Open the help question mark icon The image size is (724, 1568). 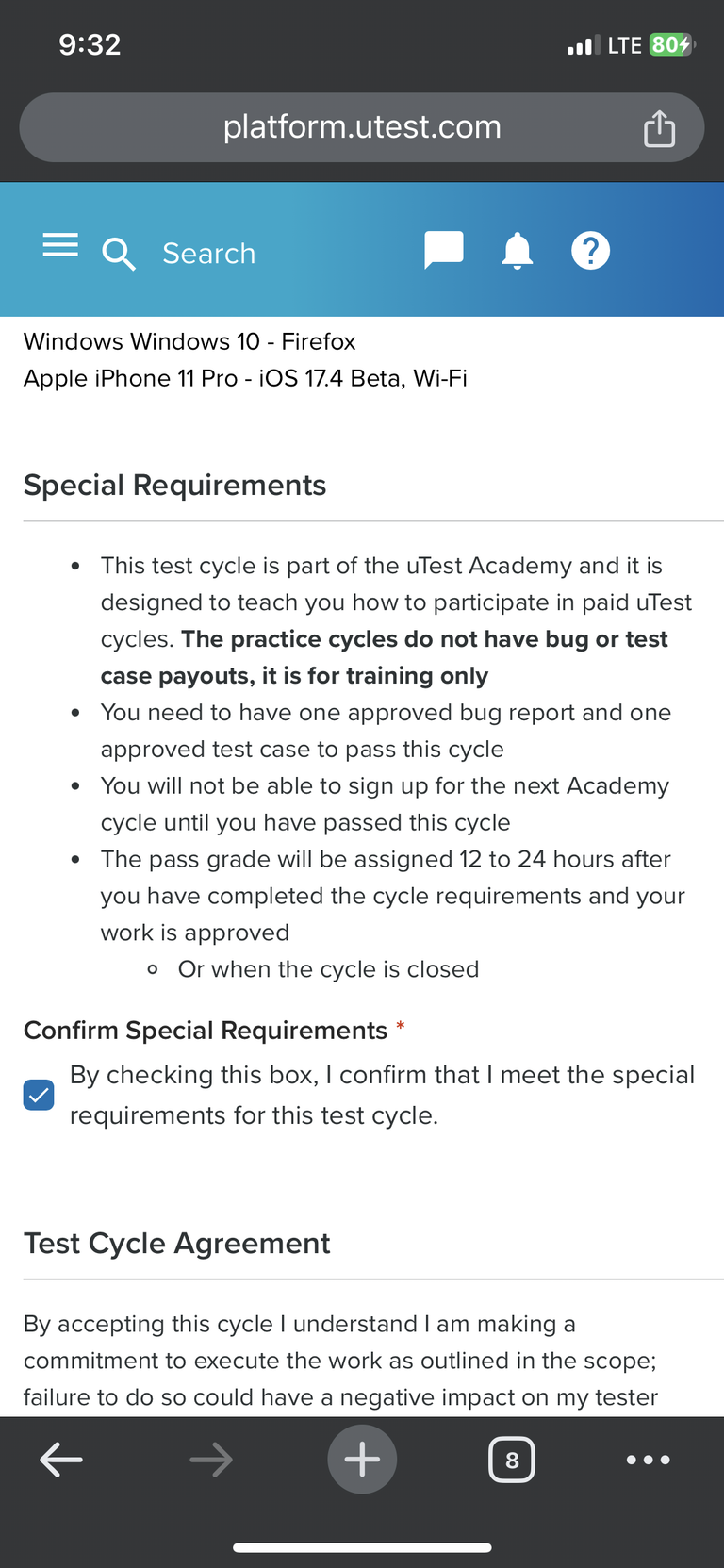591,251
